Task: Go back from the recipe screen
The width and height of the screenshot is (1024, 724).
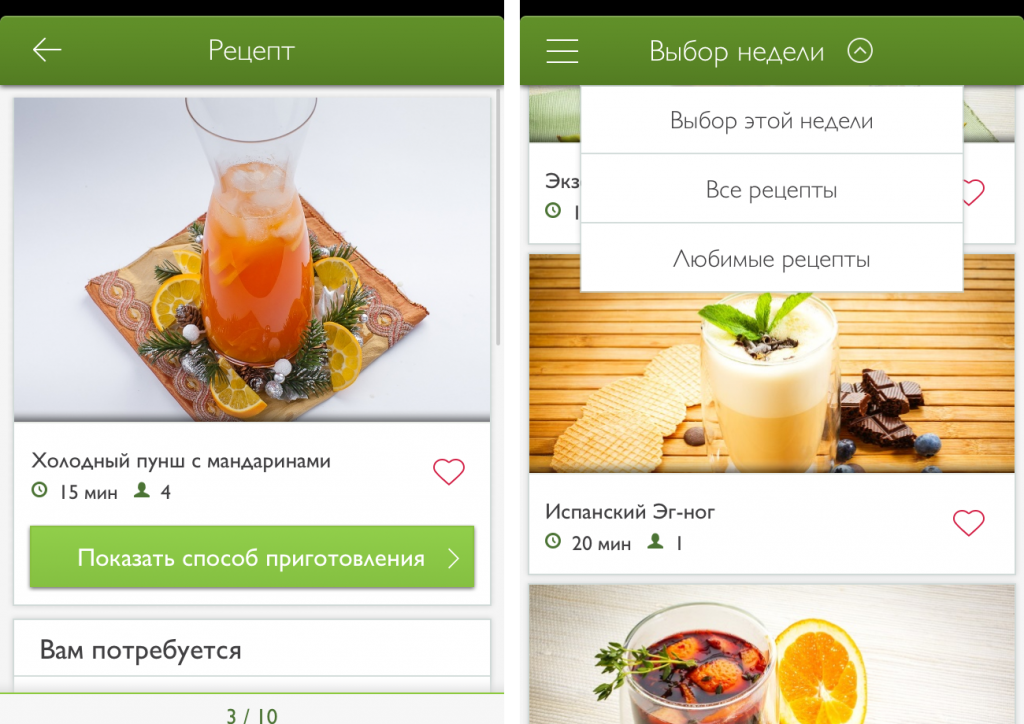Action: 47,50
